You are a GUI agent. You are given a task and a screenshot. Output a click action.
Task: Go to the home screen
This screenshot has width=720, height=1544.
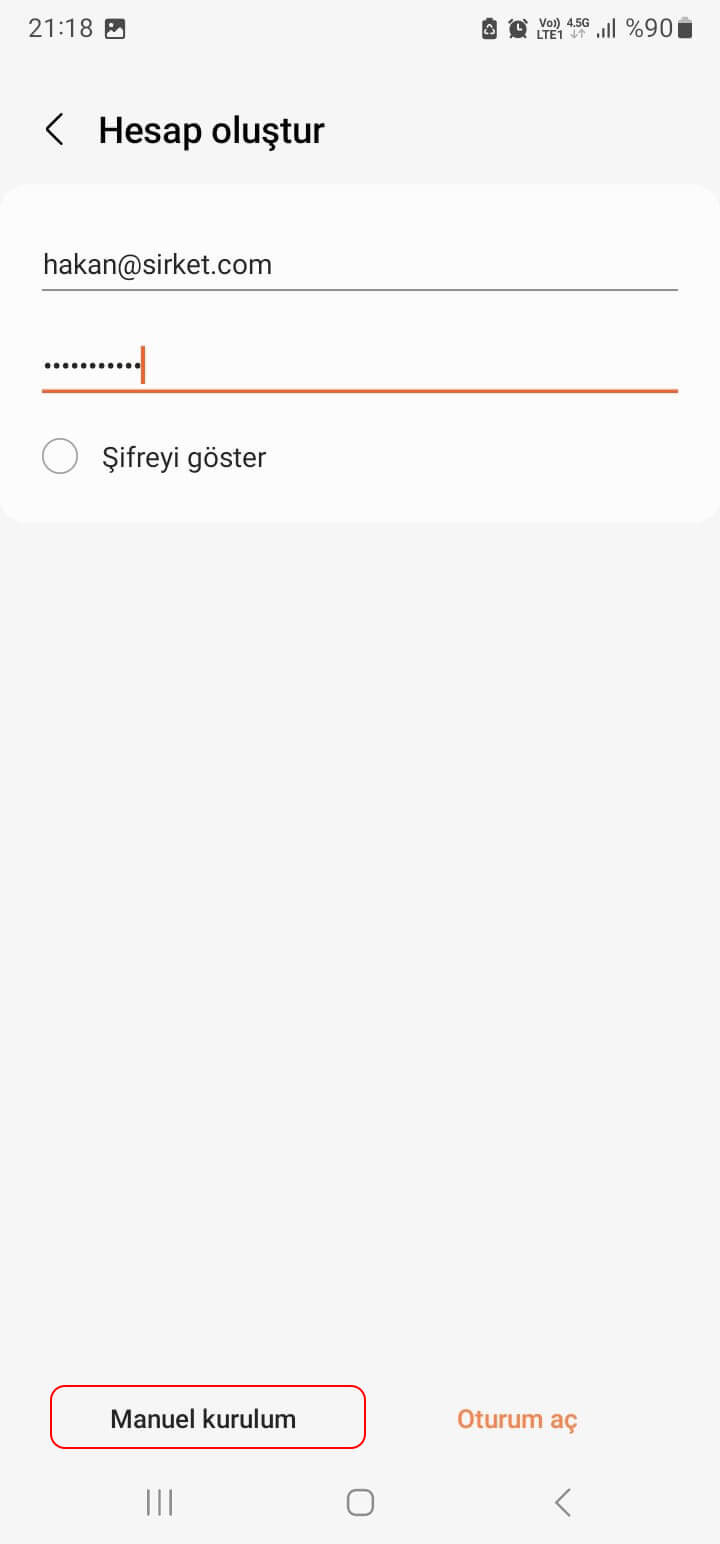click(360, 1501)
